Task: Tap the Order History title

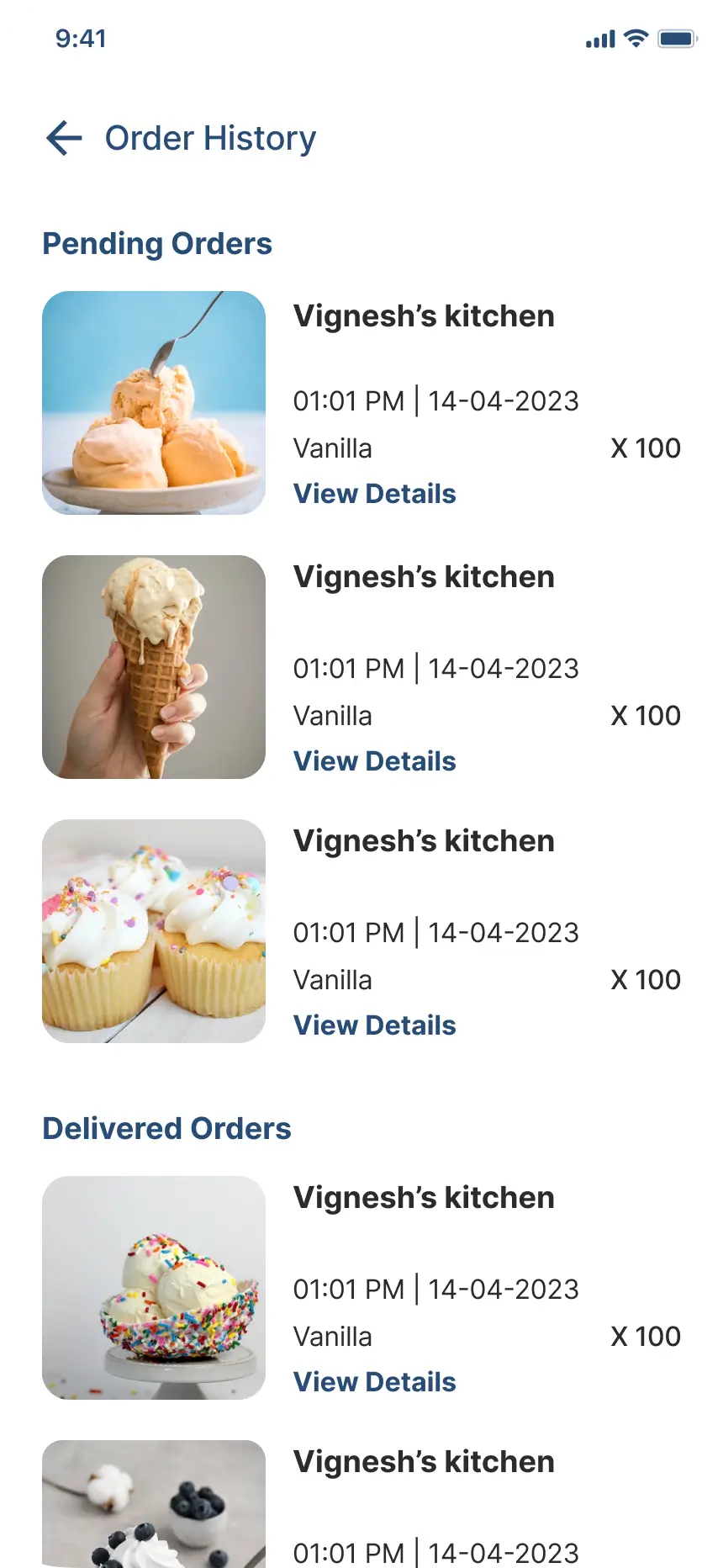Action: (209, 138)
